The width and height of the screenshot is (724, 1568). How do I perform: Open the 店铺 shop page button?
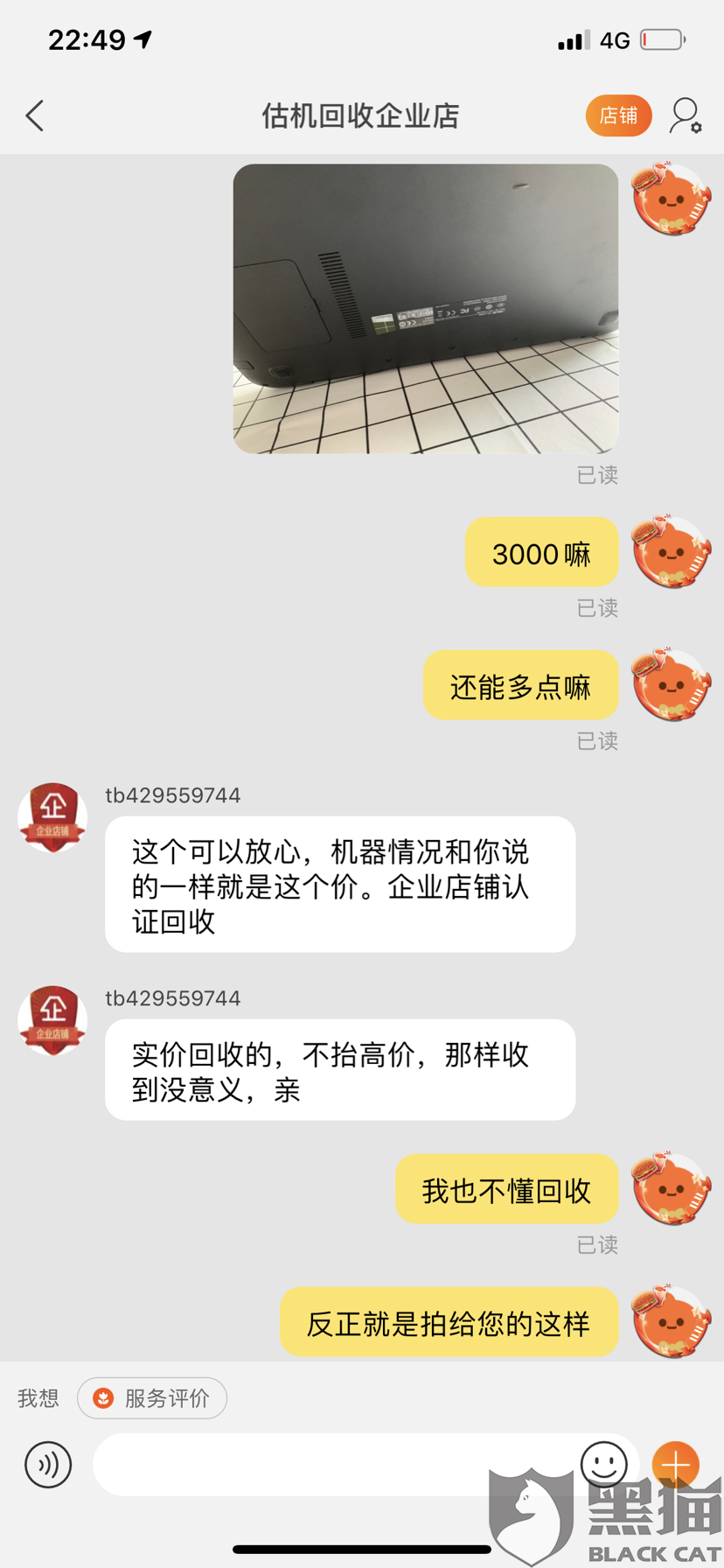[x=618, y=115]
